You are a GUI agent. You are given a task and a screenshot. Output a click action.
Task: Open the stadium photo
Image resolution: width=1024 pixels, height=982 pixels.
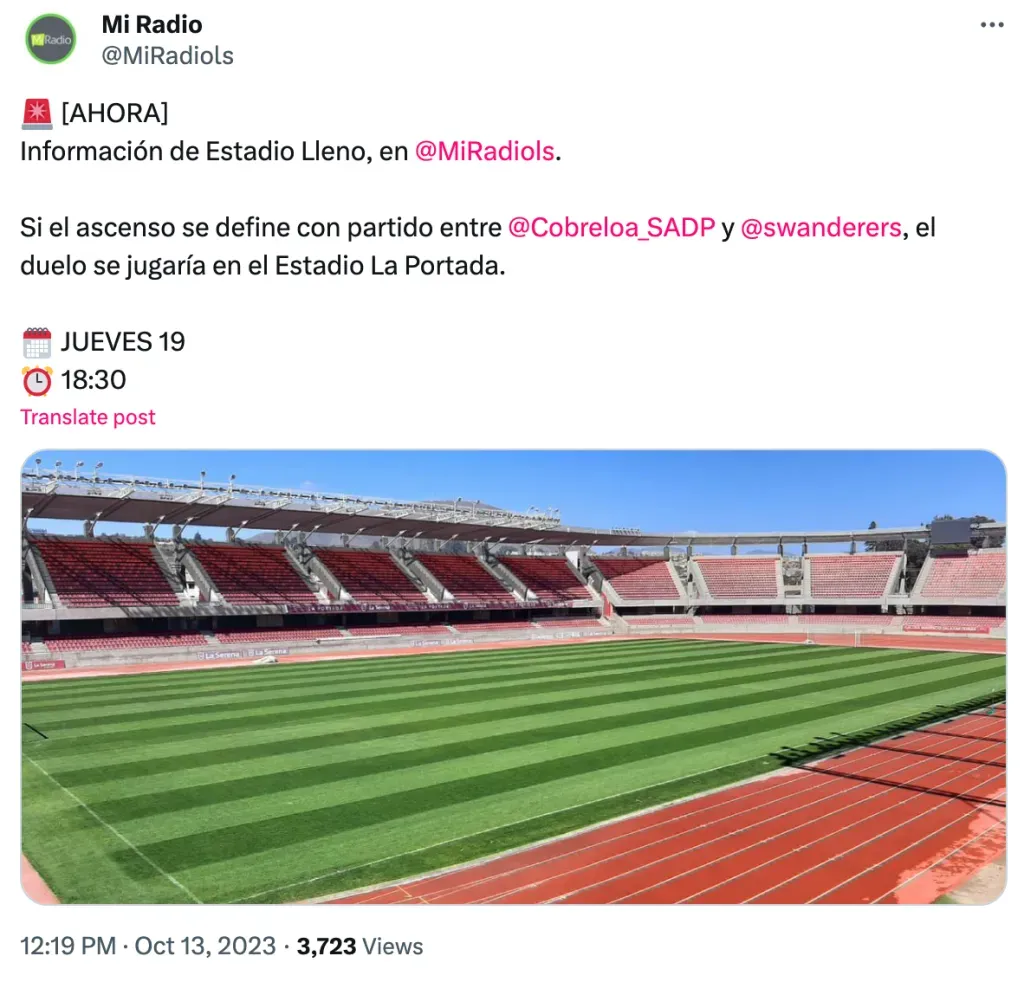[x=513, y=677]
